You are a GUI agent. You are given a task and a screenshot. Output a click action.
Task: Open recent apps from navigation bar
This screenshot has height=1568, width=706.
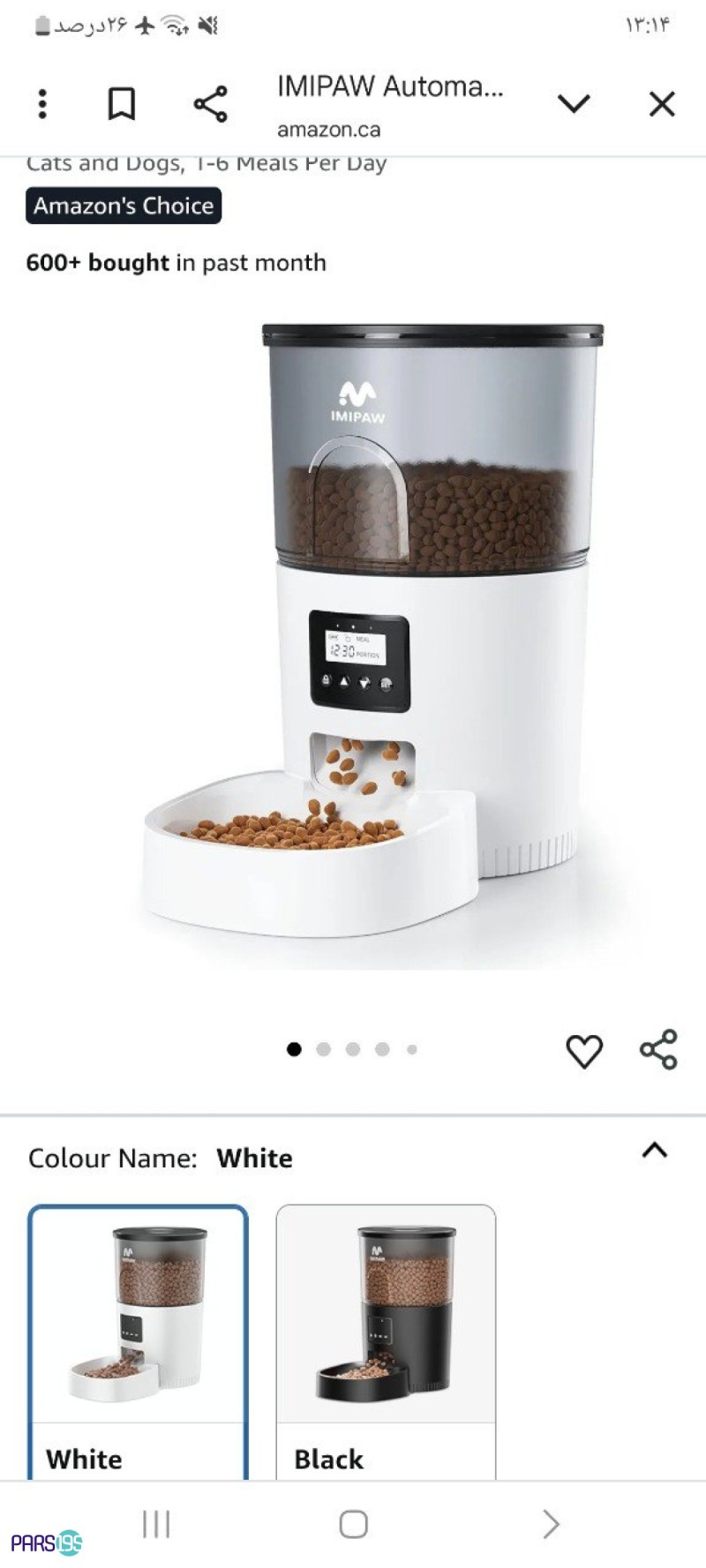pos(156,1524)
